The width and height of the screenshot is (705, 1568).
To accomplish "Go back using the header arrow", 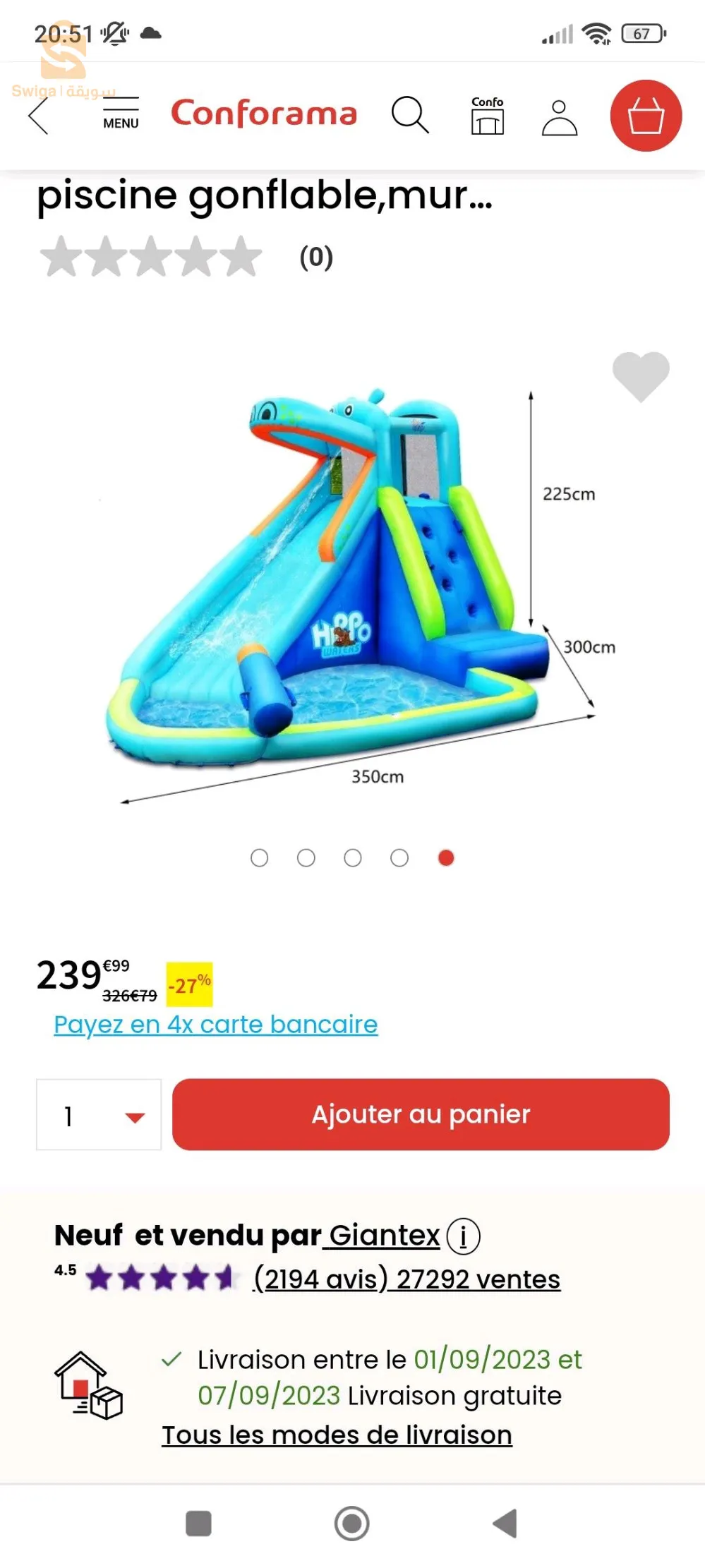I will coord(39,116).
